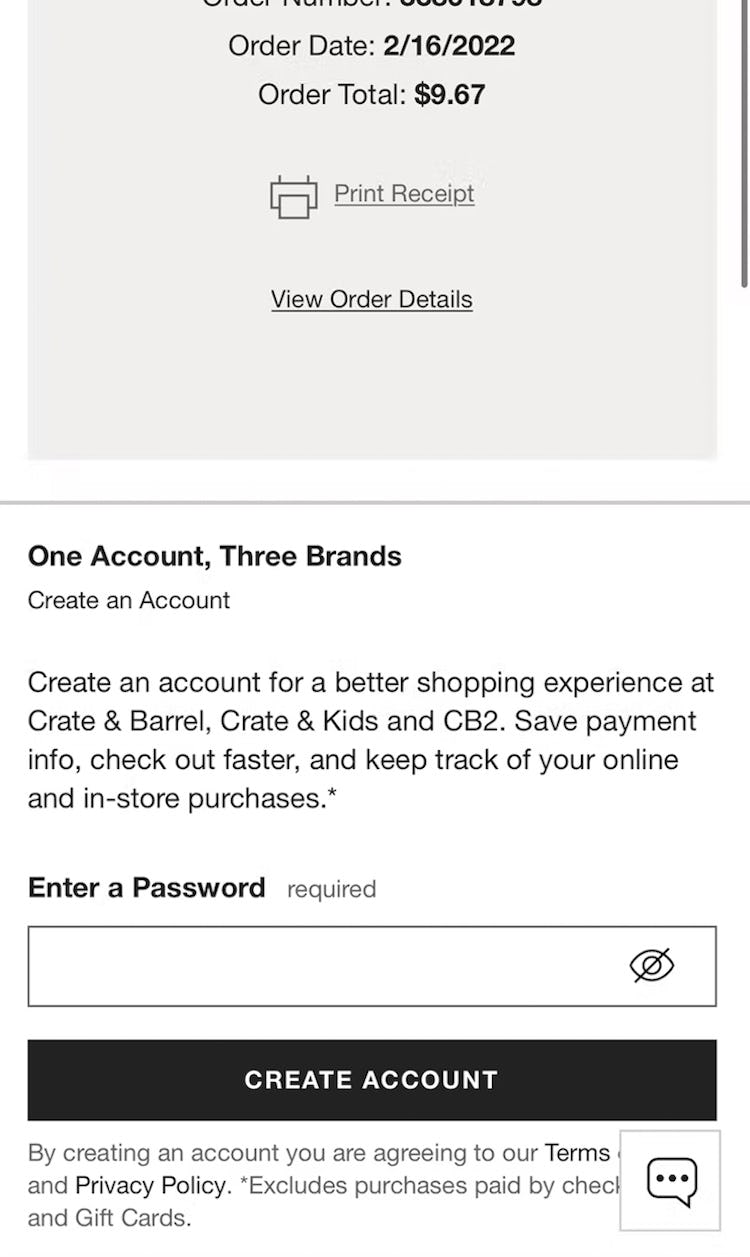Focus the Enter a Password field
The width and height of the screenshot is (750, 1257).
(x=320, y=966)
